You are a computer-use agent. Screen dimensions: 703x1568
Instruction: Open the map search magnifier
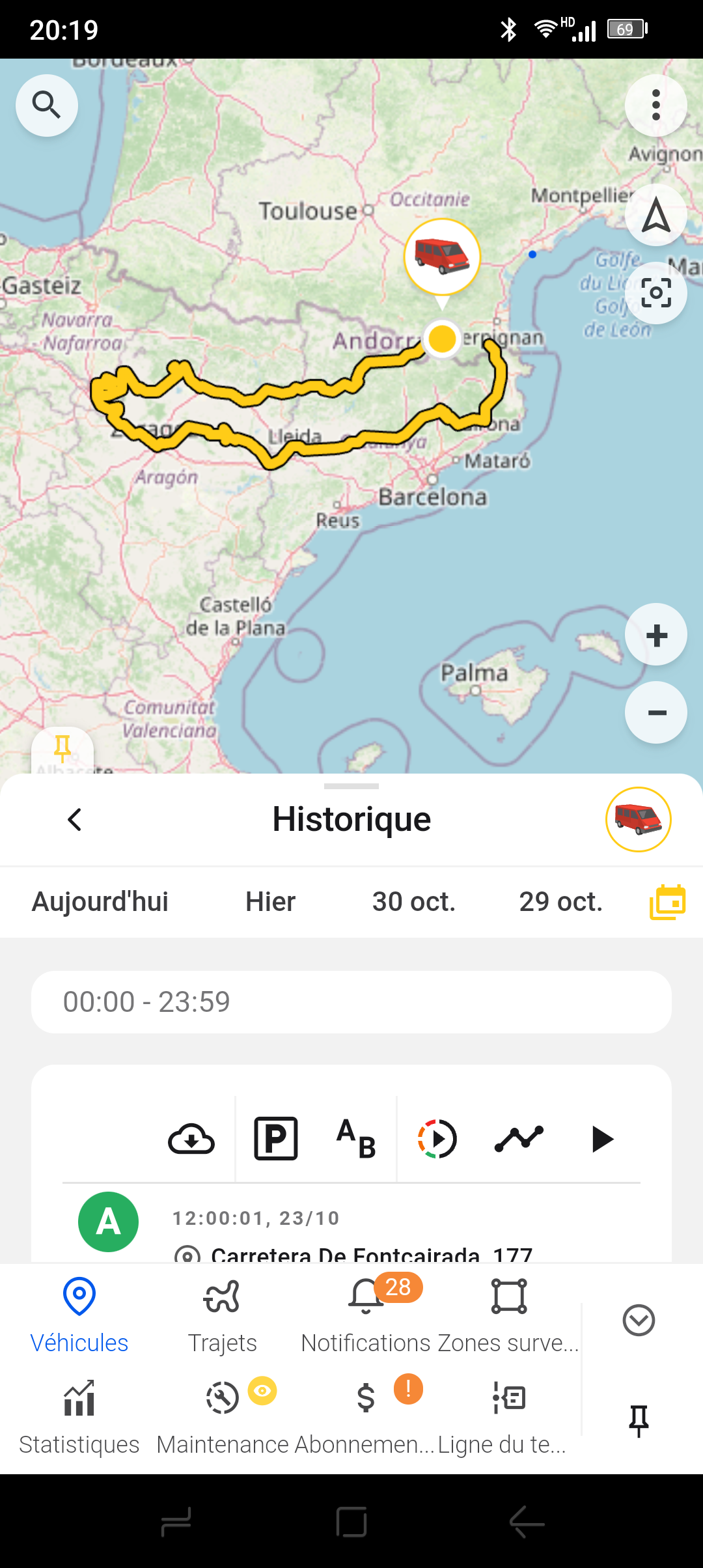point(47,105)
